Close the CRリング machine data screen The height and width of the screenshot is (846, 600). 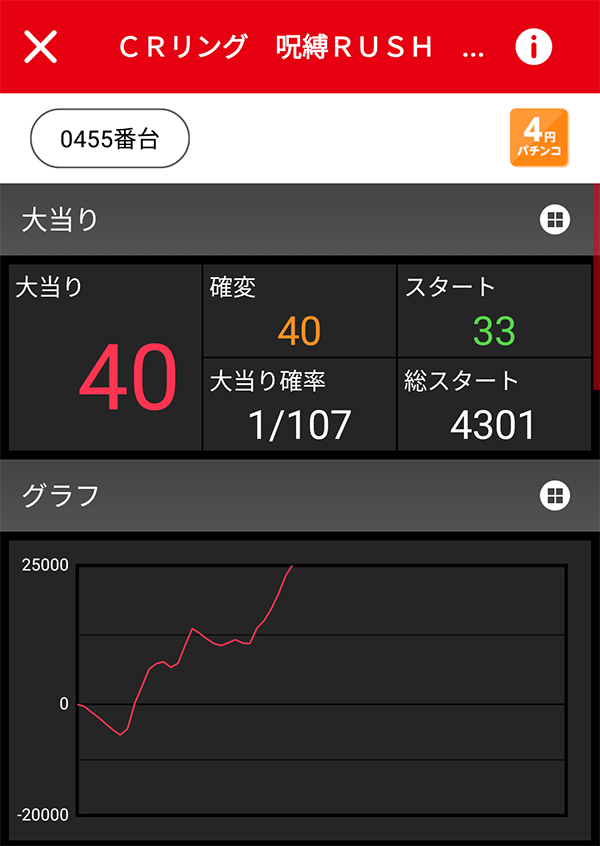tap(40, 47)
